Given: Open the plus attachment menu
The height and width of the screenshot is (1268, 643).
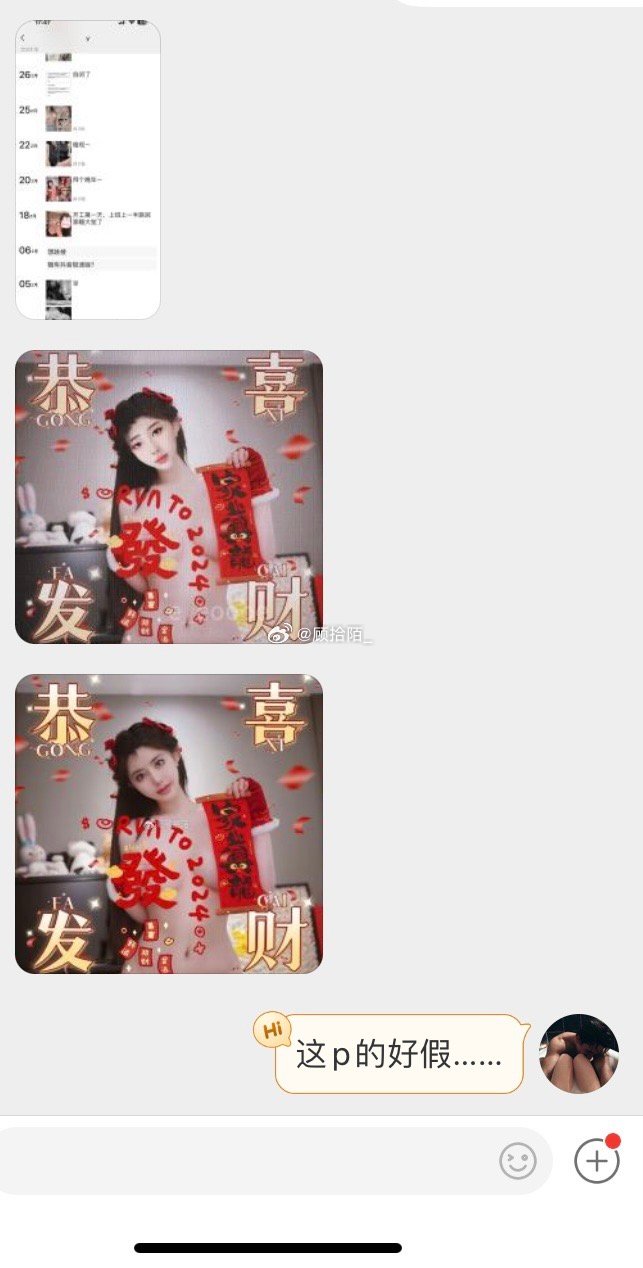Looking at the screenshot, I should 597,1161.
